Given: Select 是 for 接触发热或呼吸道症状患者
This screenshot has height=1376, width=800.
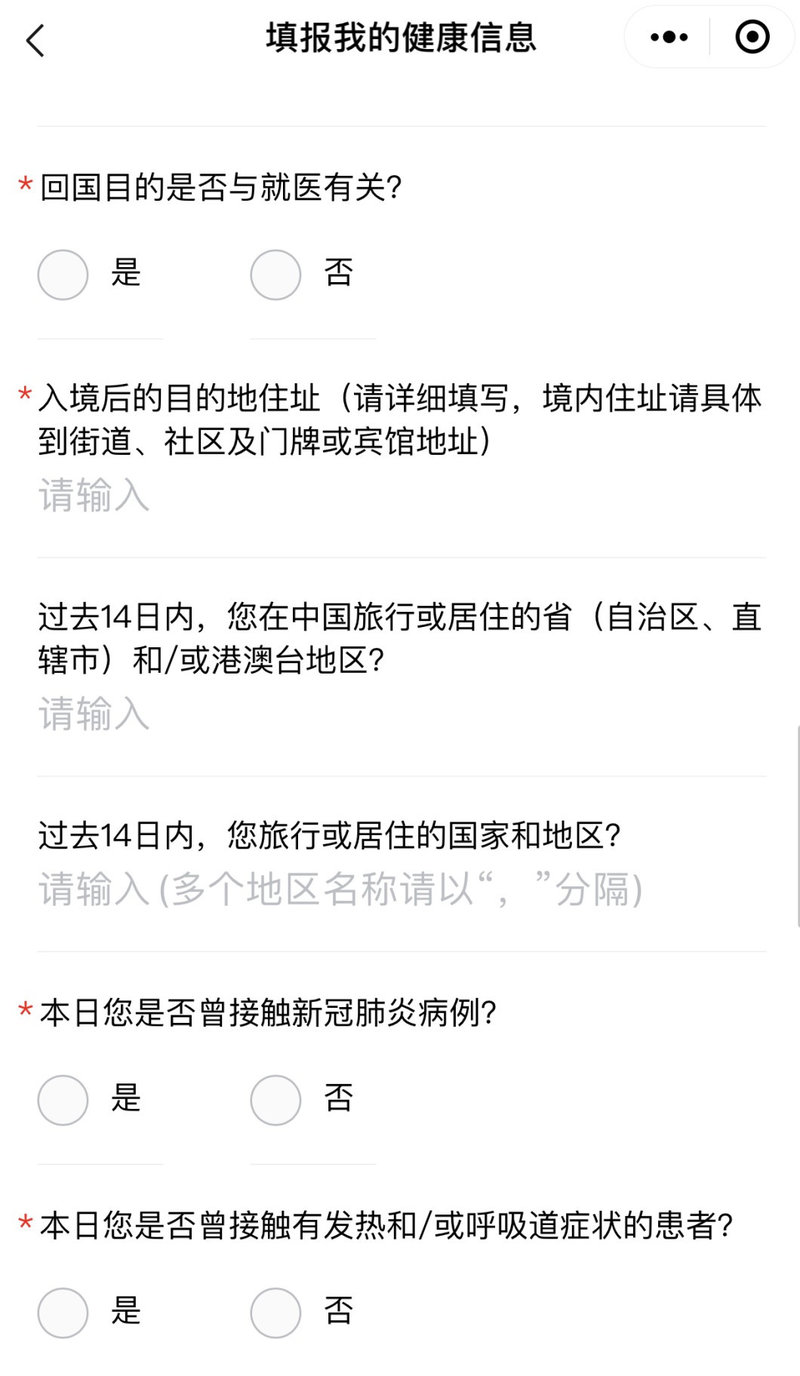Looking at the screenshot, I should click(62, 1313).
